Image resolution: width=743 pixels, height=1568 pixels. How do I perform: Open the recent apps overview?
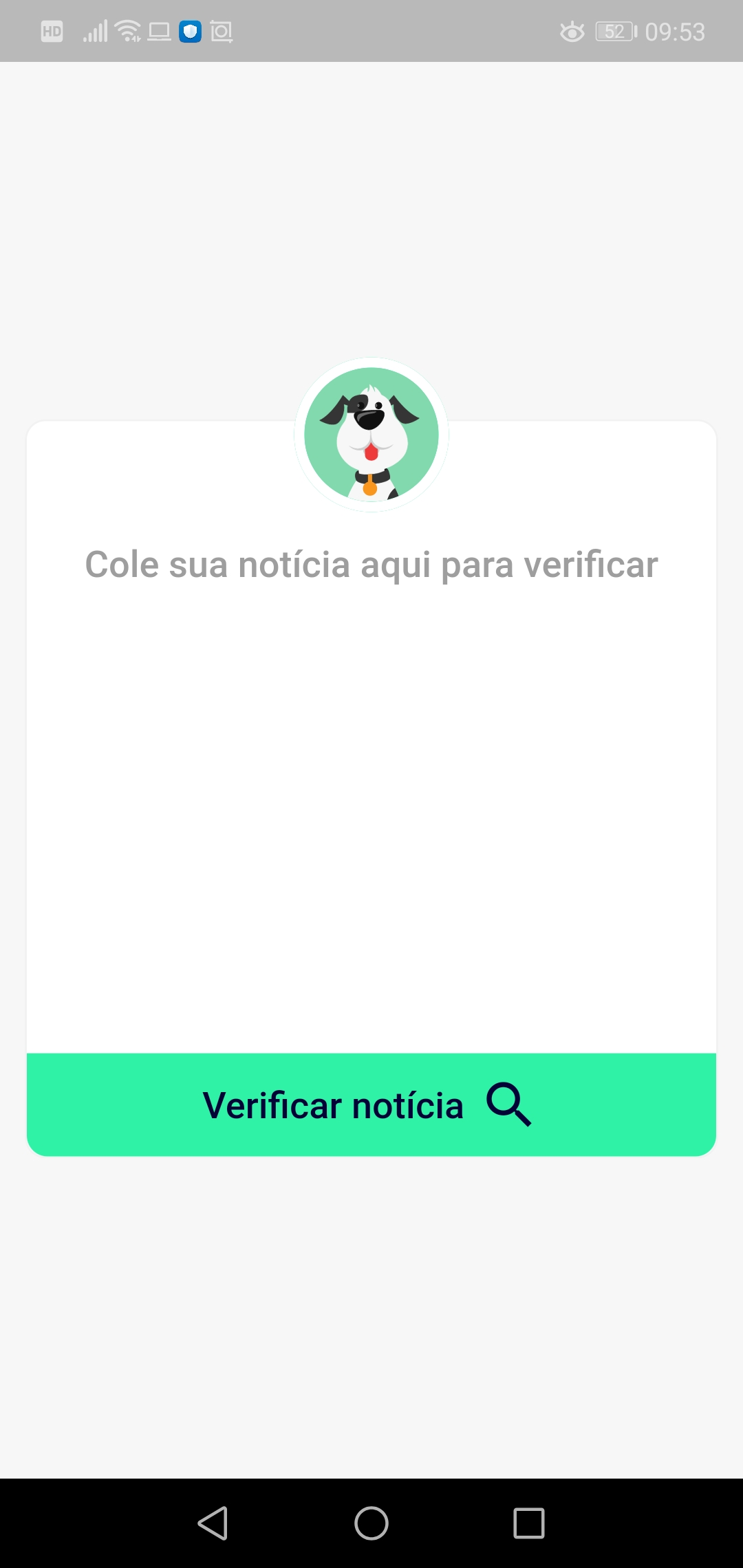pos(529,1523)
